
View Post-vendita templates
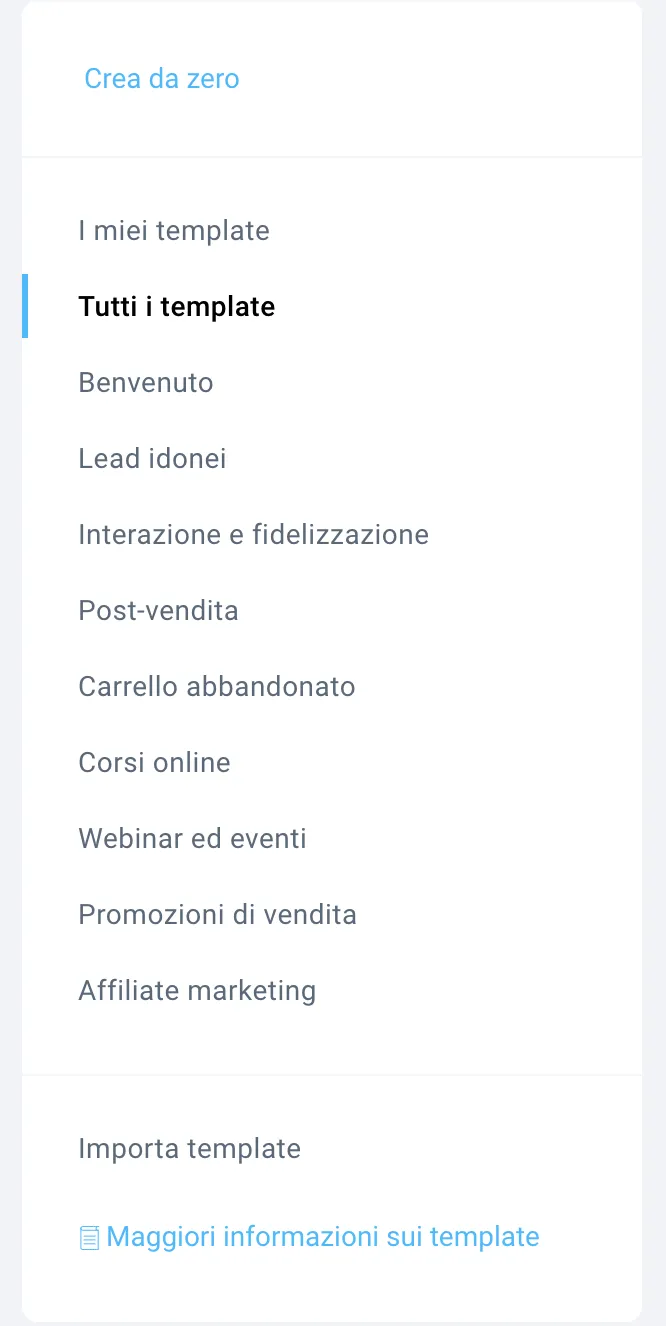click(159, 610)
